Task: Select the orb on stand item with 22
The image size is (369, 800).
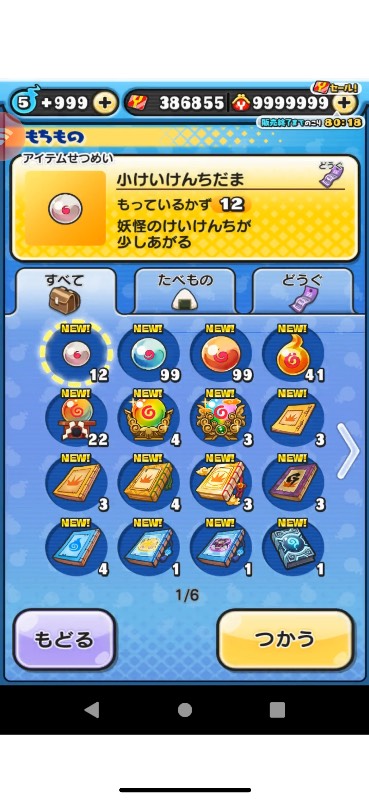Action: point(77,418)
